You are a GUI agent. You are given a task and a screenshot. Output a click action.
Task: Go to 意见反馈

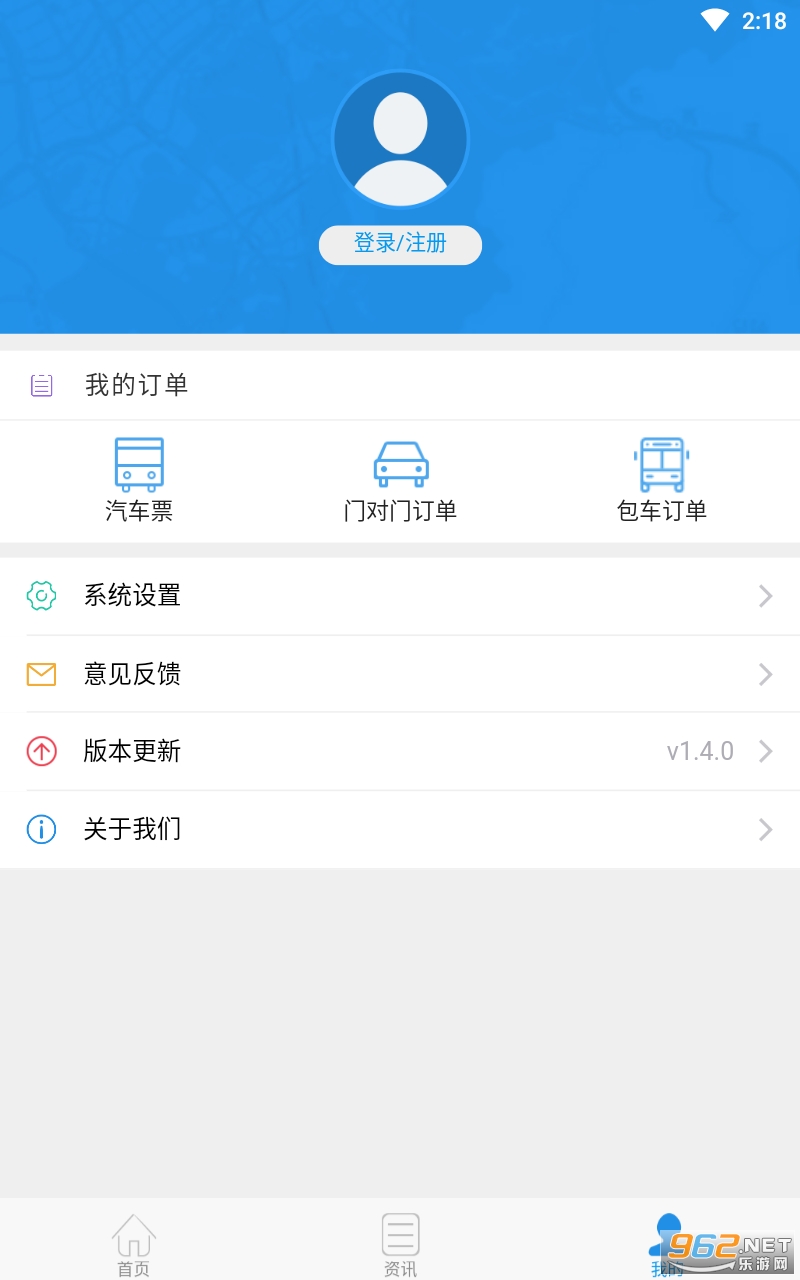tap(400, 674)
